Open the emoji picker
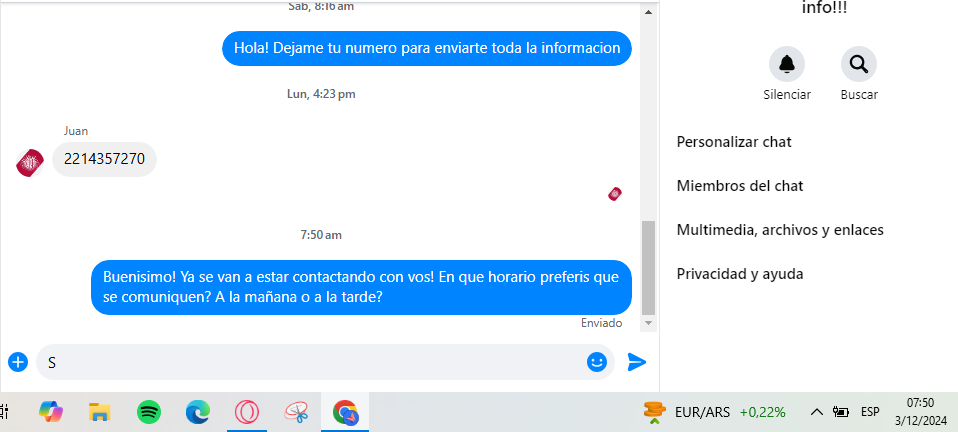Screen dimensions: 958x432 [597, 362]
